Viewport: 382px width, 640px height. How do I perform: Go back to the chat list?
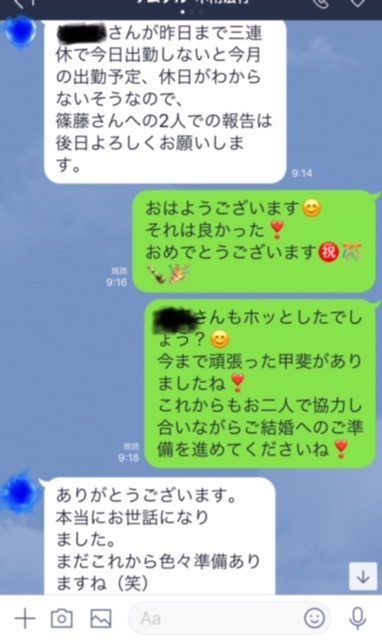coord(20,3)
